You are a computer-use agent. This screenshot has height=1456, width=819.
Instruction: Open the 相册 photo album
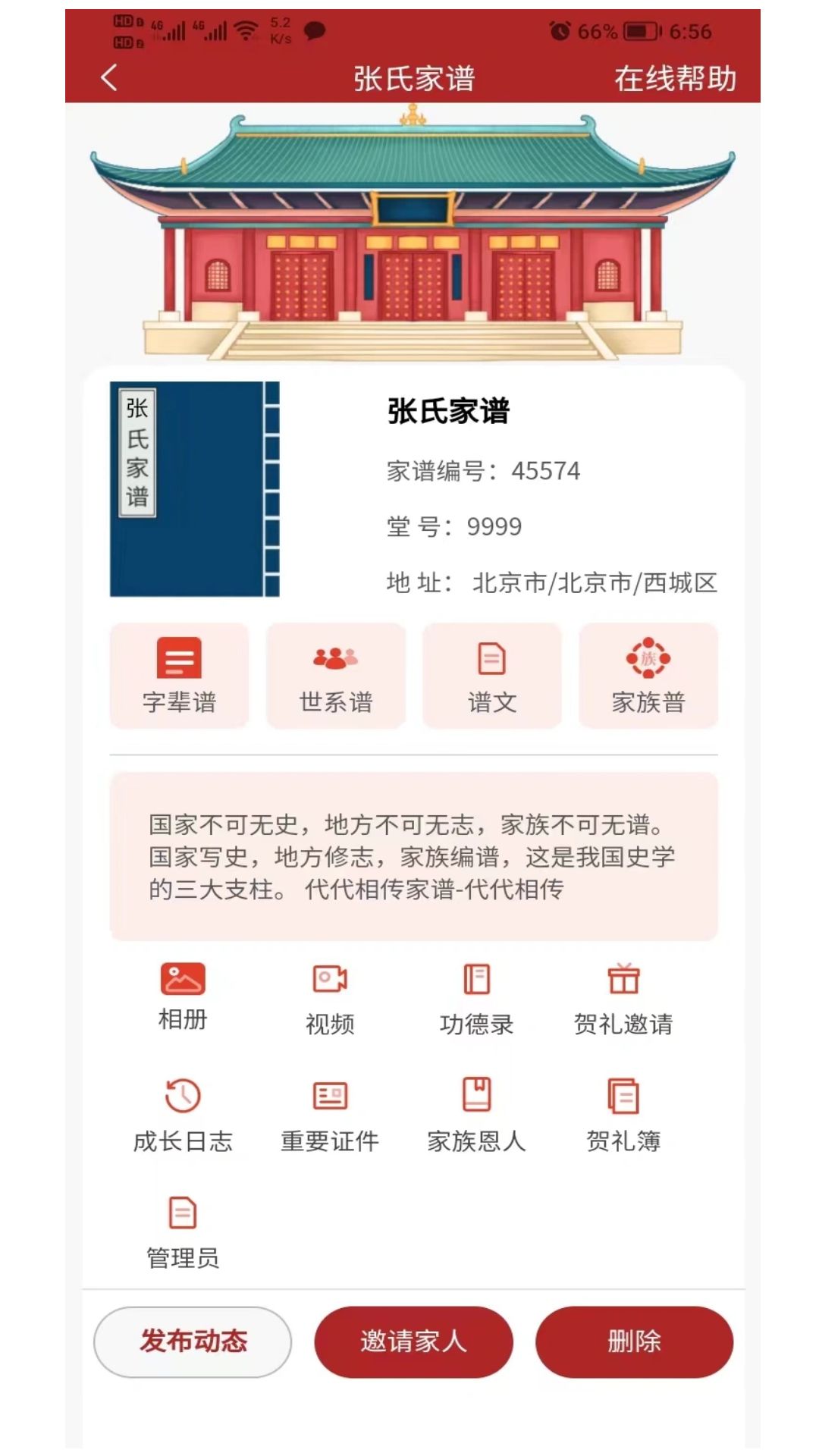pos(183,995)
